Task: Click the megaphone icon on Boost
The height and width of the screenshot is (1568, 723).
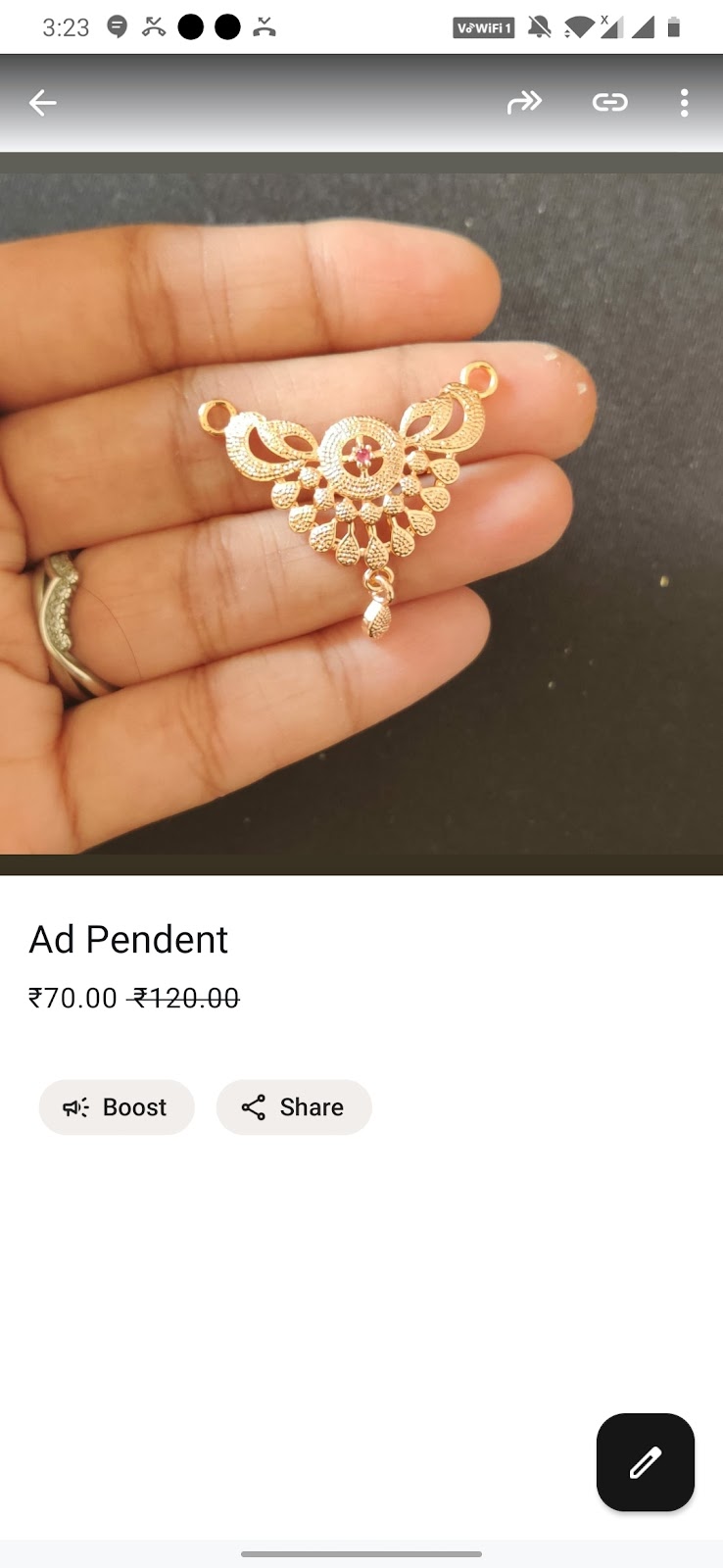Action: 74,1106
